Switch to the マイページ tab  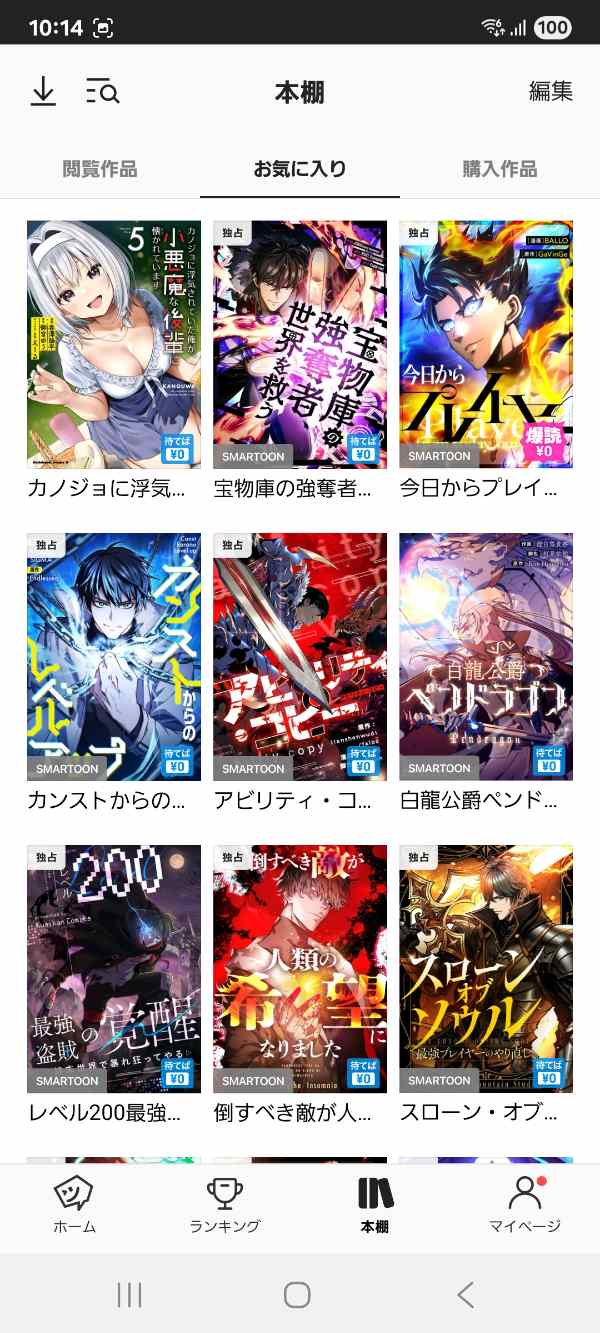tap(525, 1204)
